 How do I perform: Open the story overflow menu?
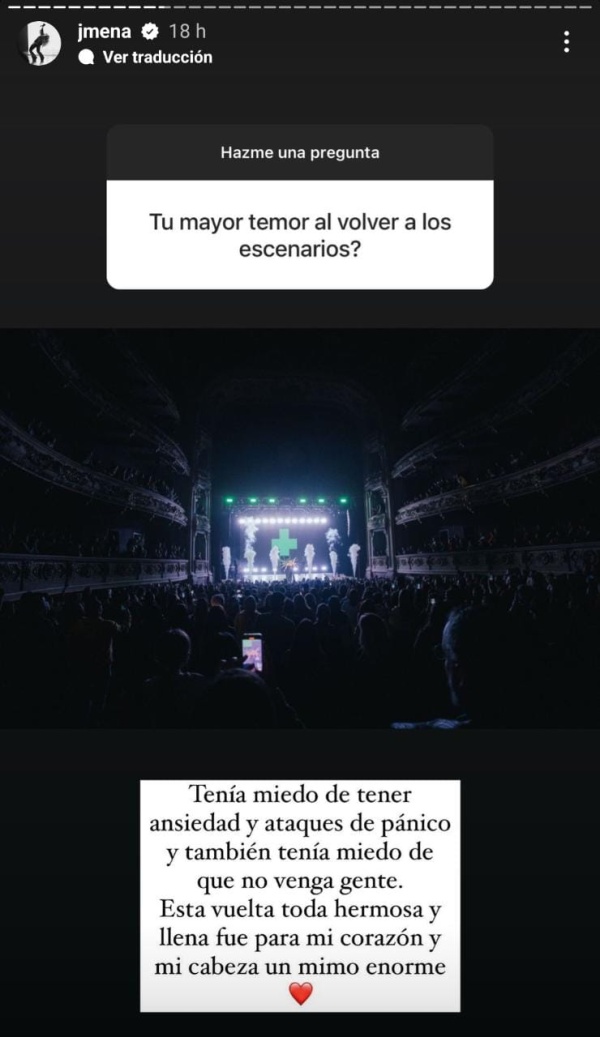pyautogui.click(x=566, y=42)
